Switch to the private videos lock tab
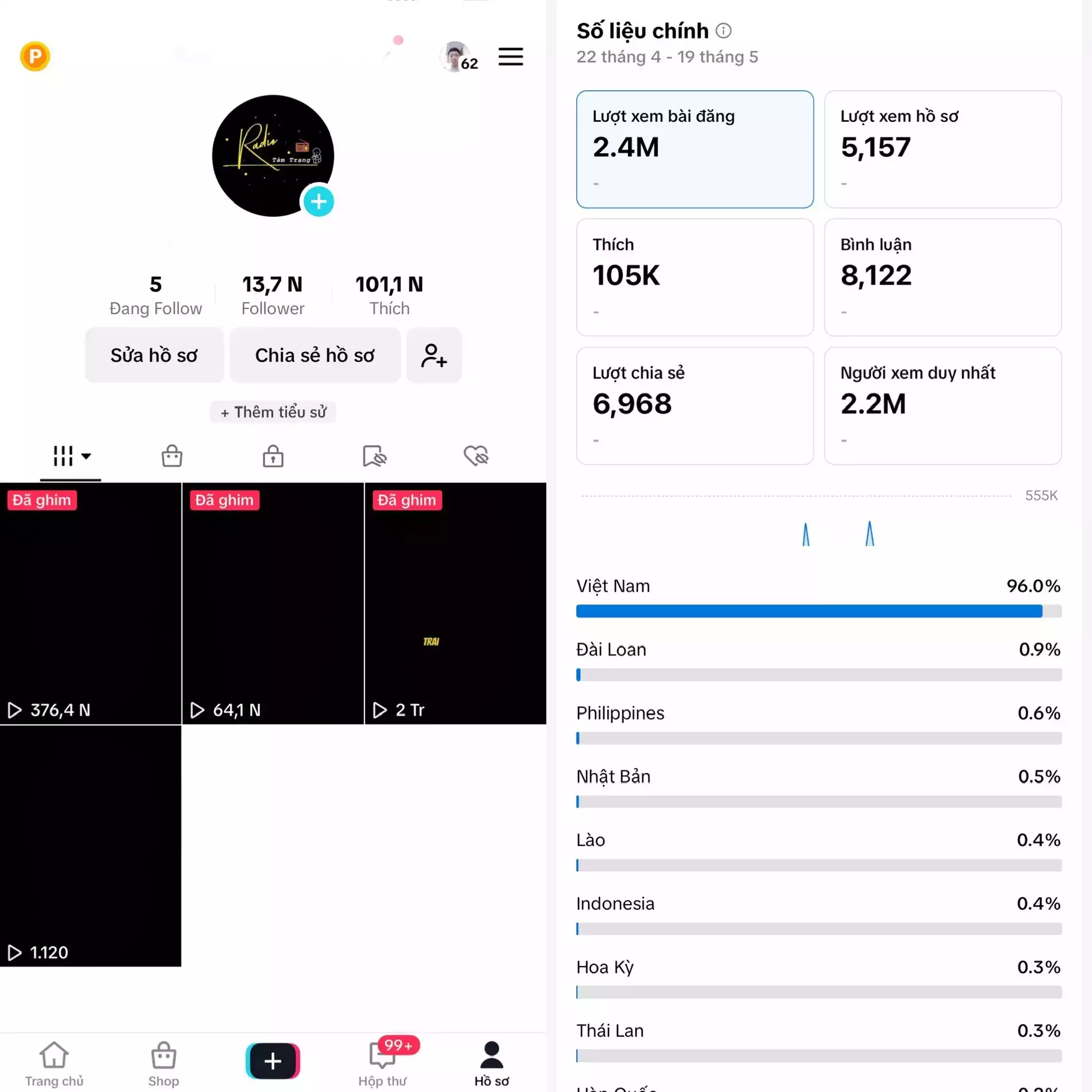The width and height of the screenshot is (1092, 1092). 273,456
